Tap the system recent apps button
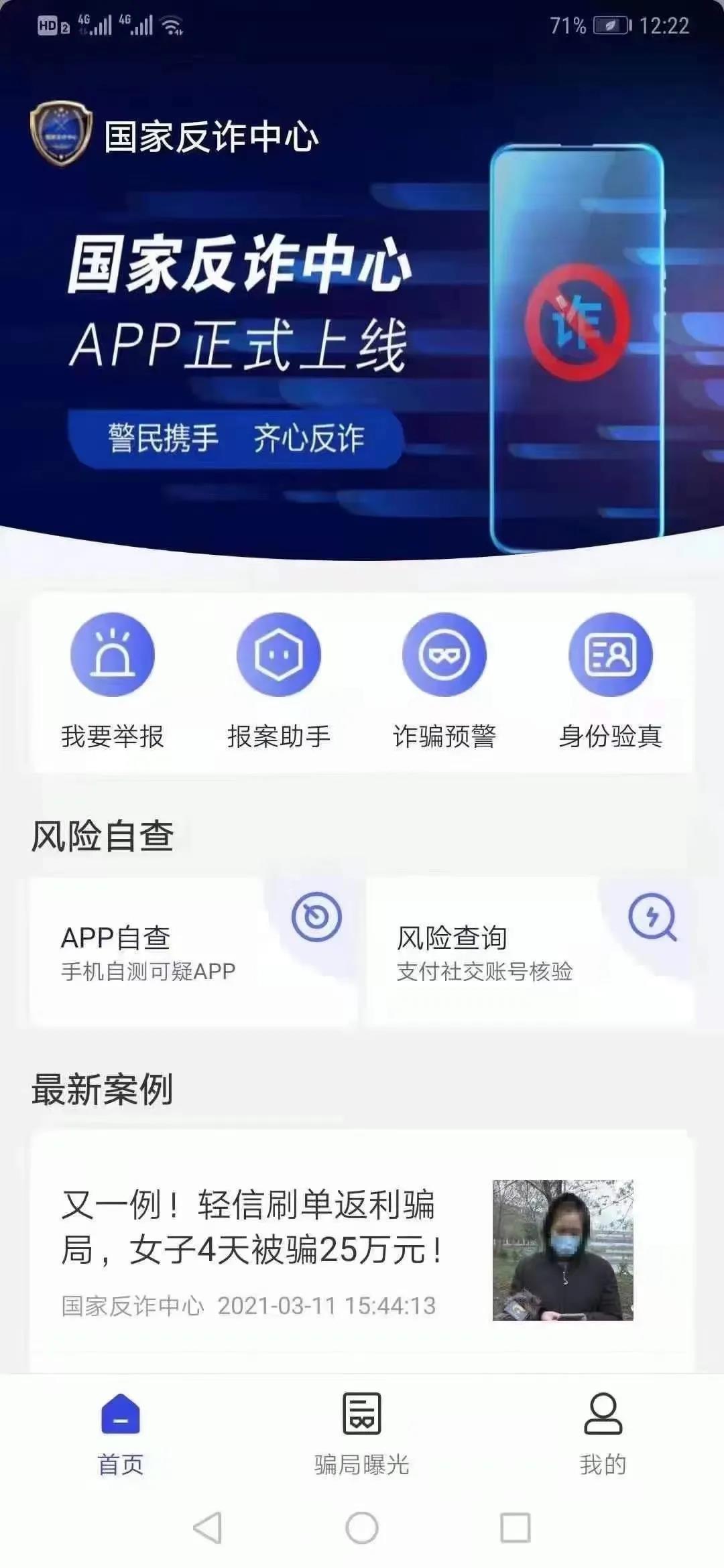 516,1528
